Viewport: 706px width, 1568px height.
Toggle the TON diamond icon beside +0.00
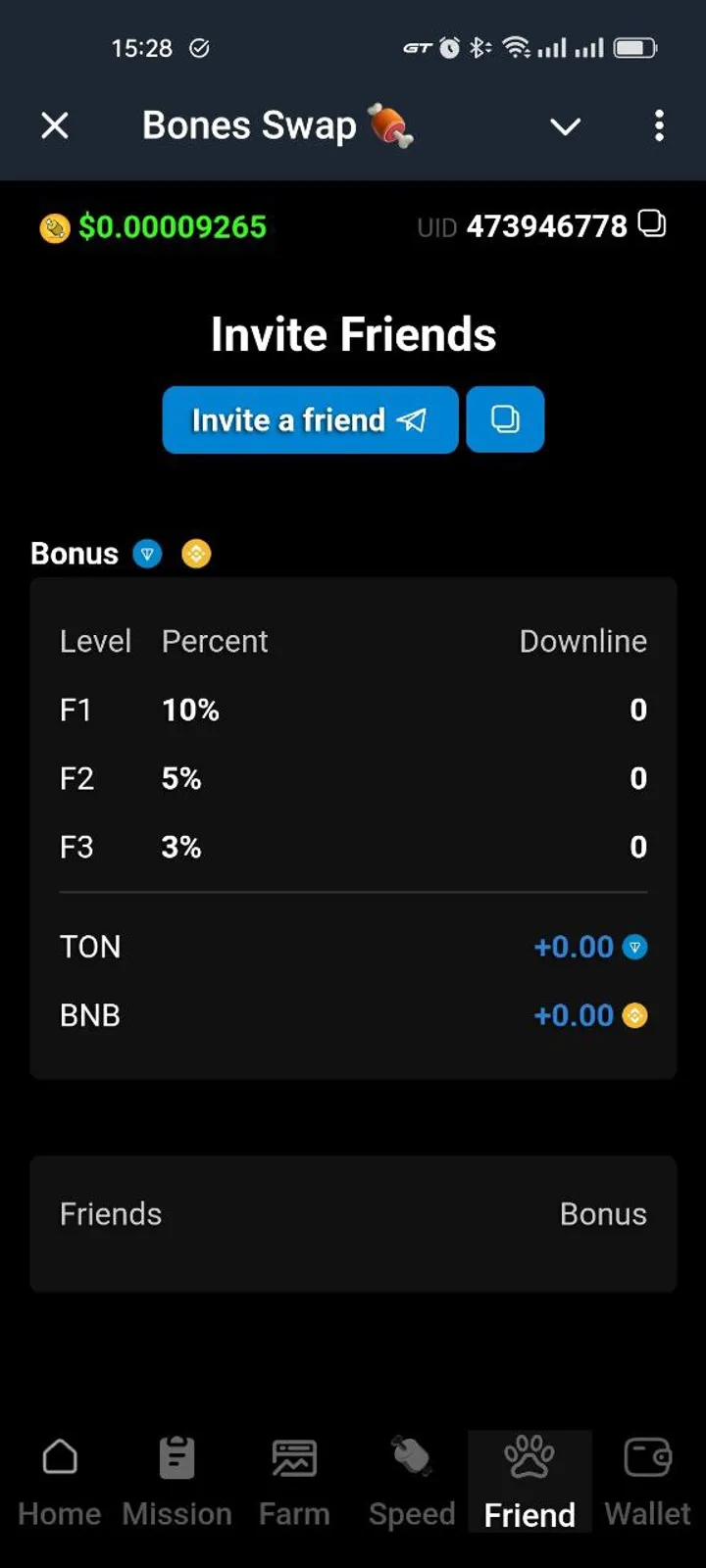633,947
